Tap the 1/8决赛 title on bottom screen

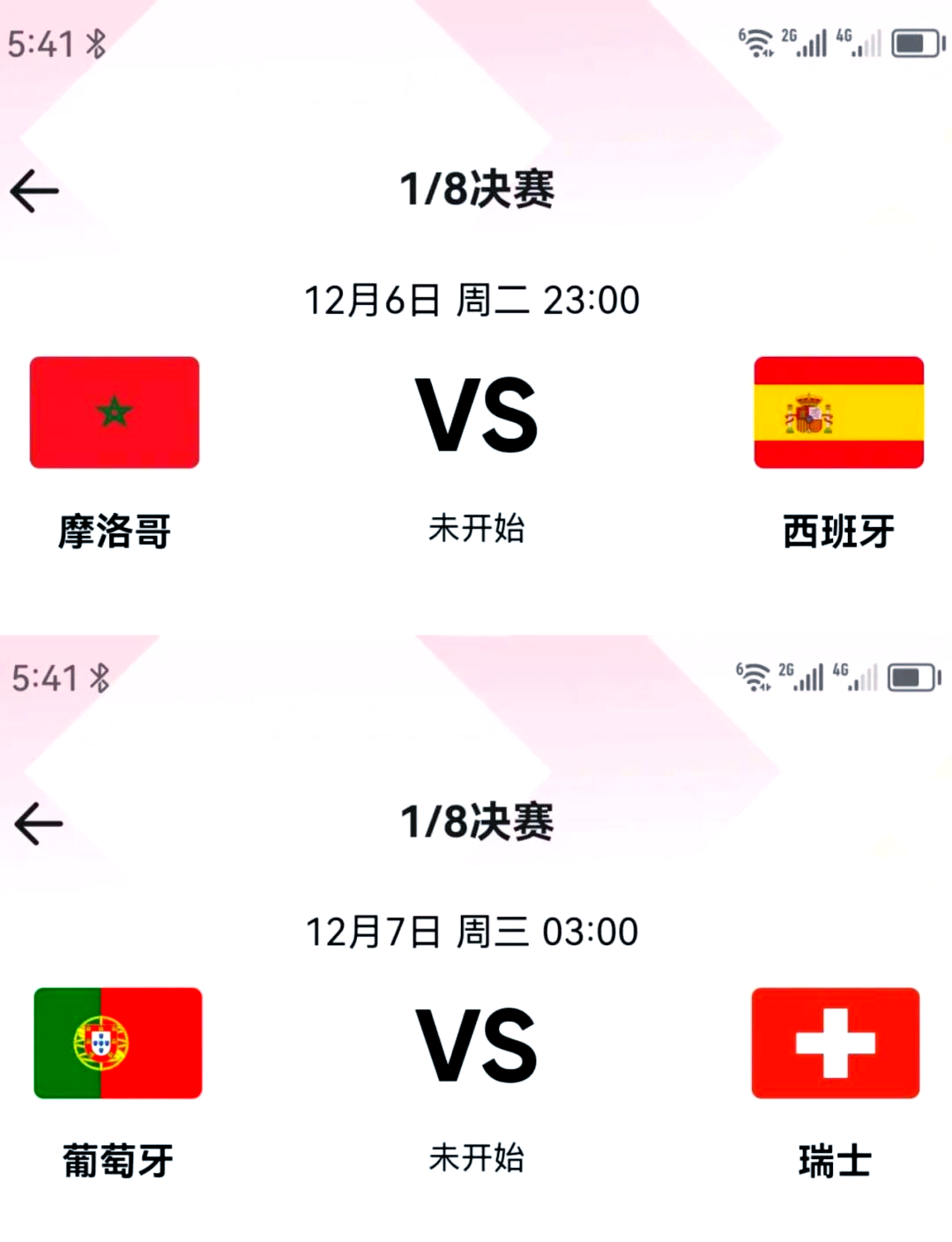476,823
